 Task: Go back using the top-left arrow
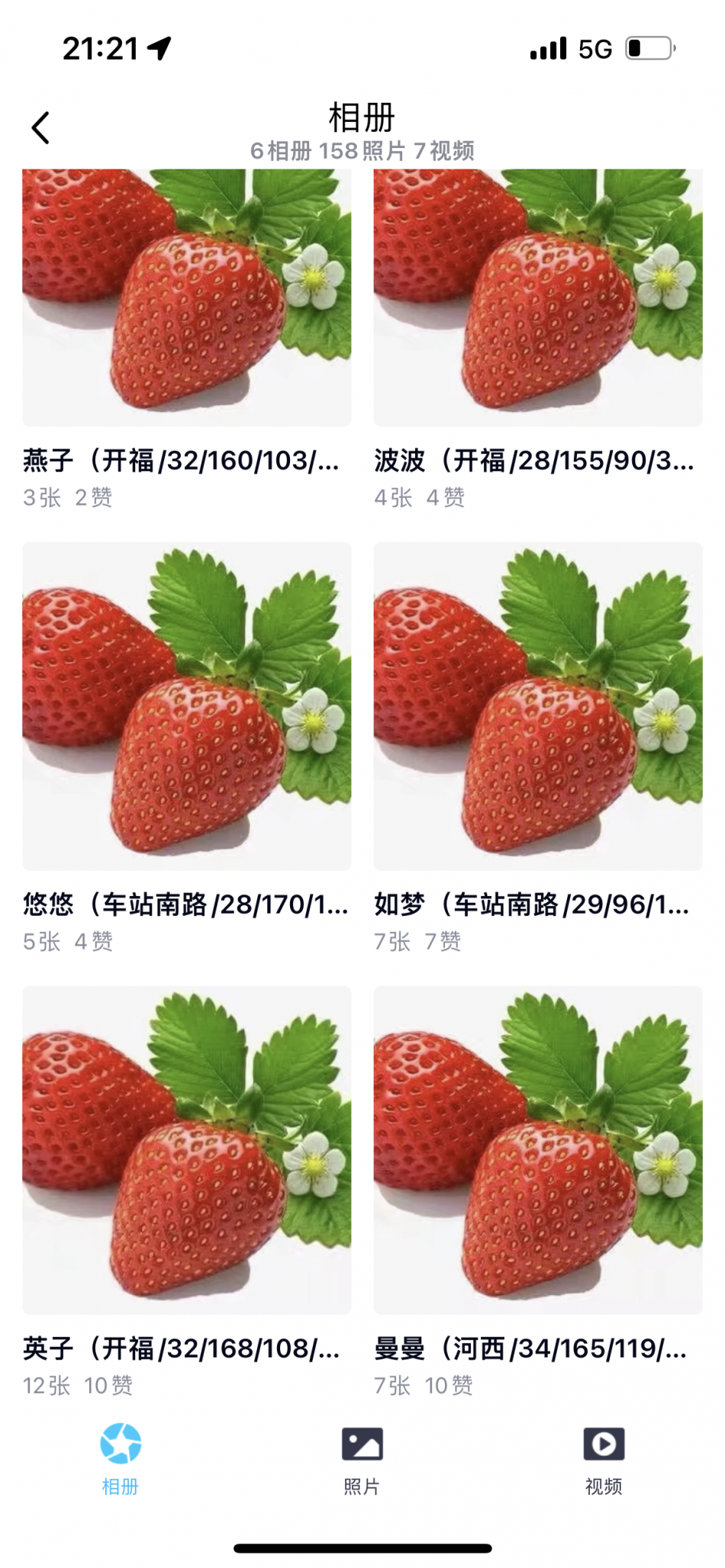coord(41,127)
